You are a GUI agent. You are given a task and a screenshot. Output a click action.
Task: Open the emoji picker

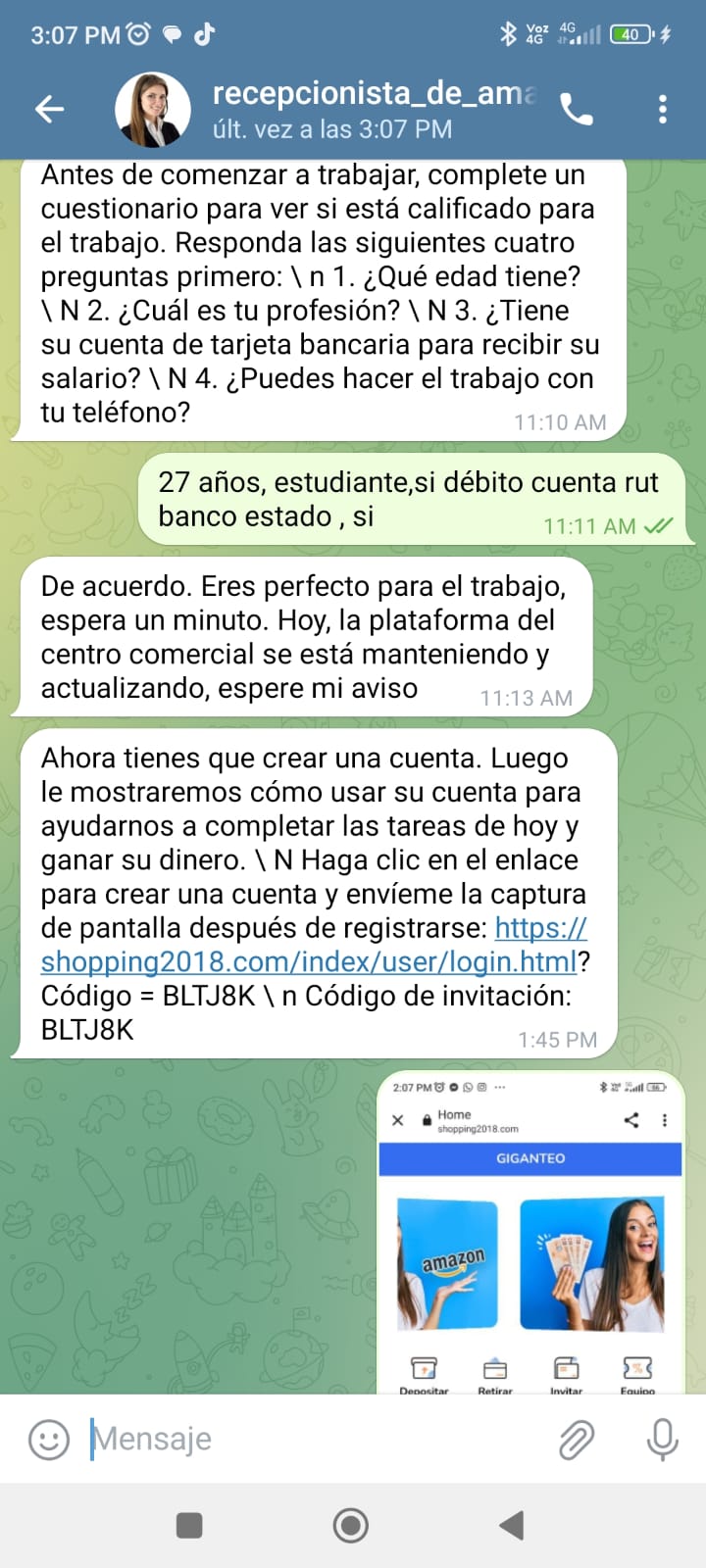point(49,1439)
